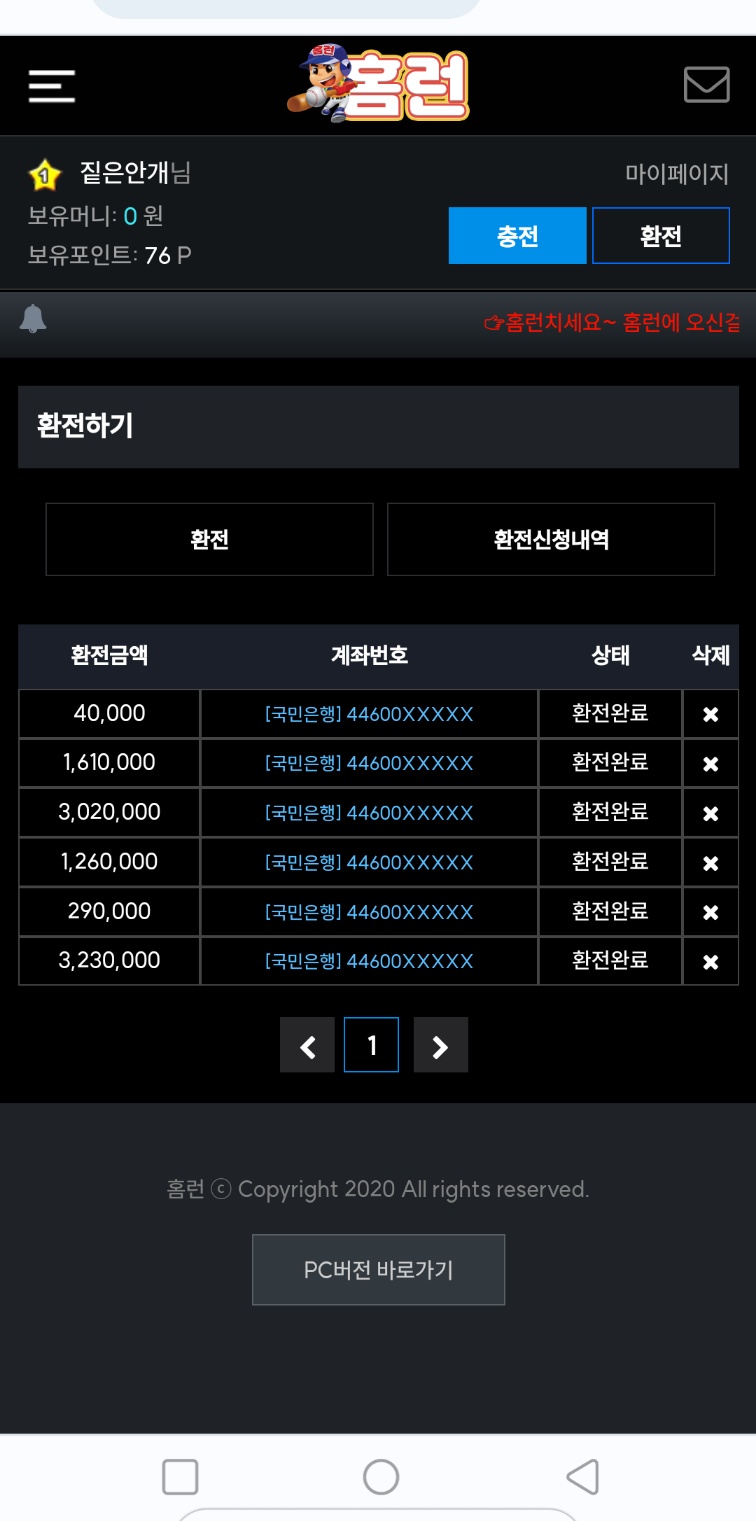Tap the 환전 button beside 충전
Image resolution: width=756 pixels, height=1521 pixels.
pyautogui.click(x=661, y=236)
